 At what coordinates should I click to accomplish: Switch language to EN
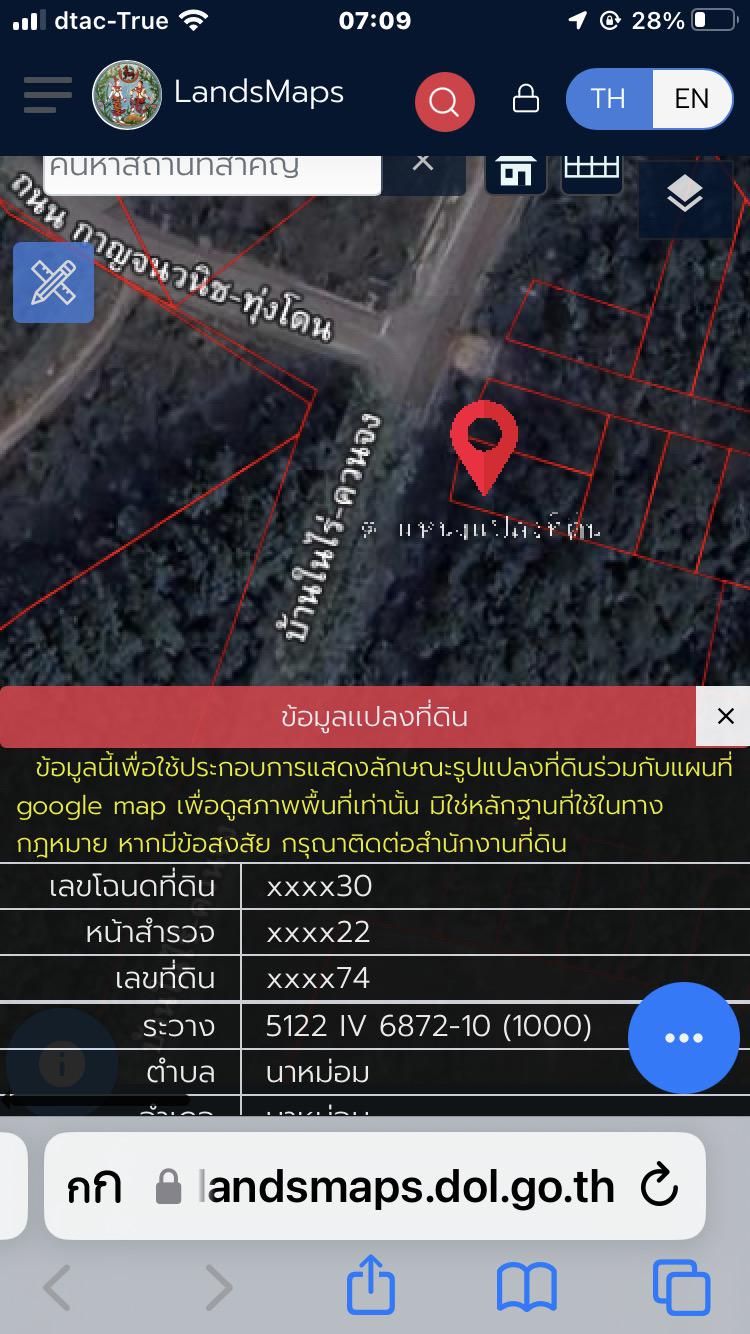692,98
